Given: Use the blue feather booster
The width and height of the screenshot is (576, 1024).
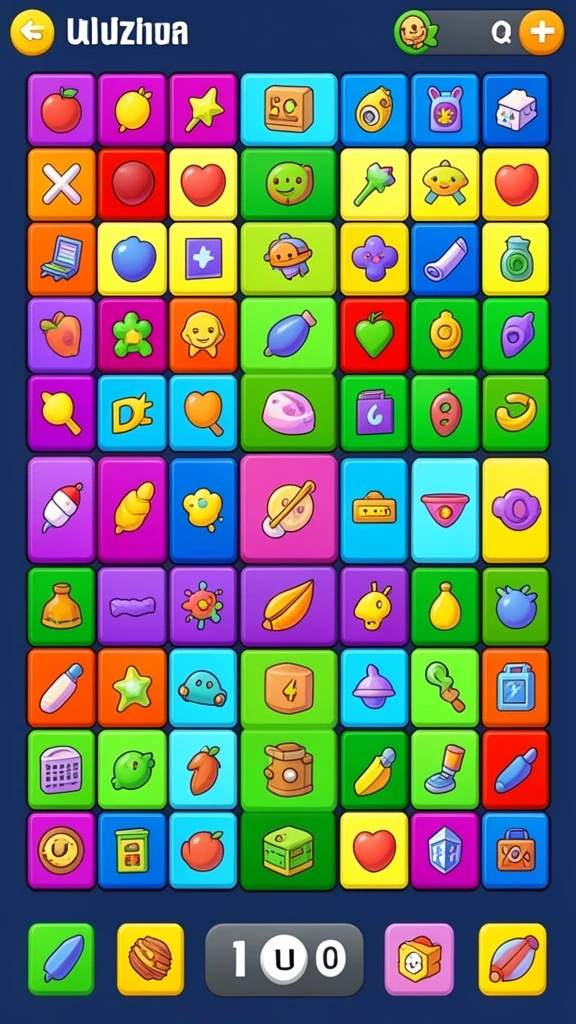Looking at the screenshot, I should coord(61,959).
